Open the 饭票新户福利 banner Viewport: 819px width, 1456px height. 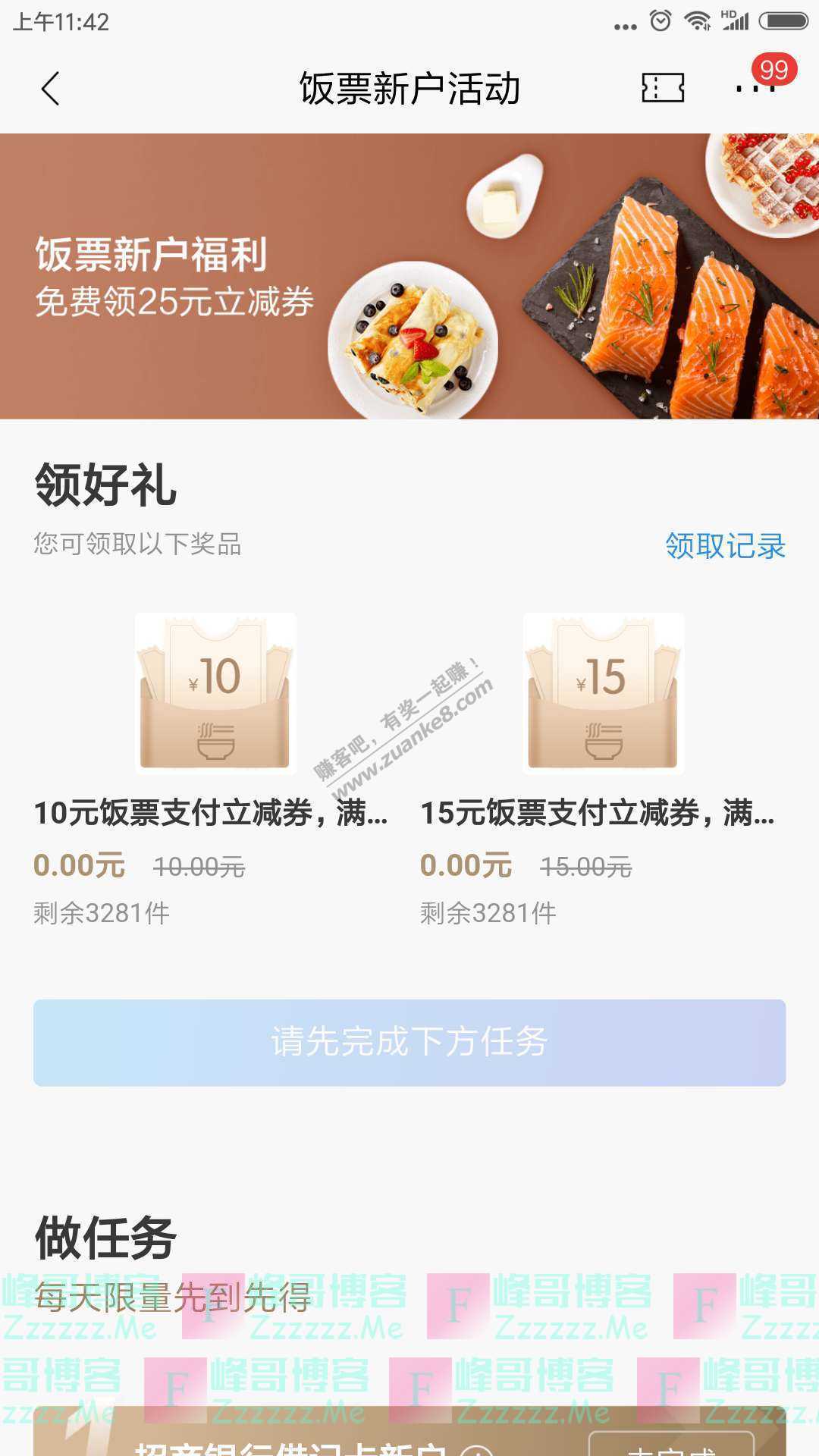click(x=409, y=276)
